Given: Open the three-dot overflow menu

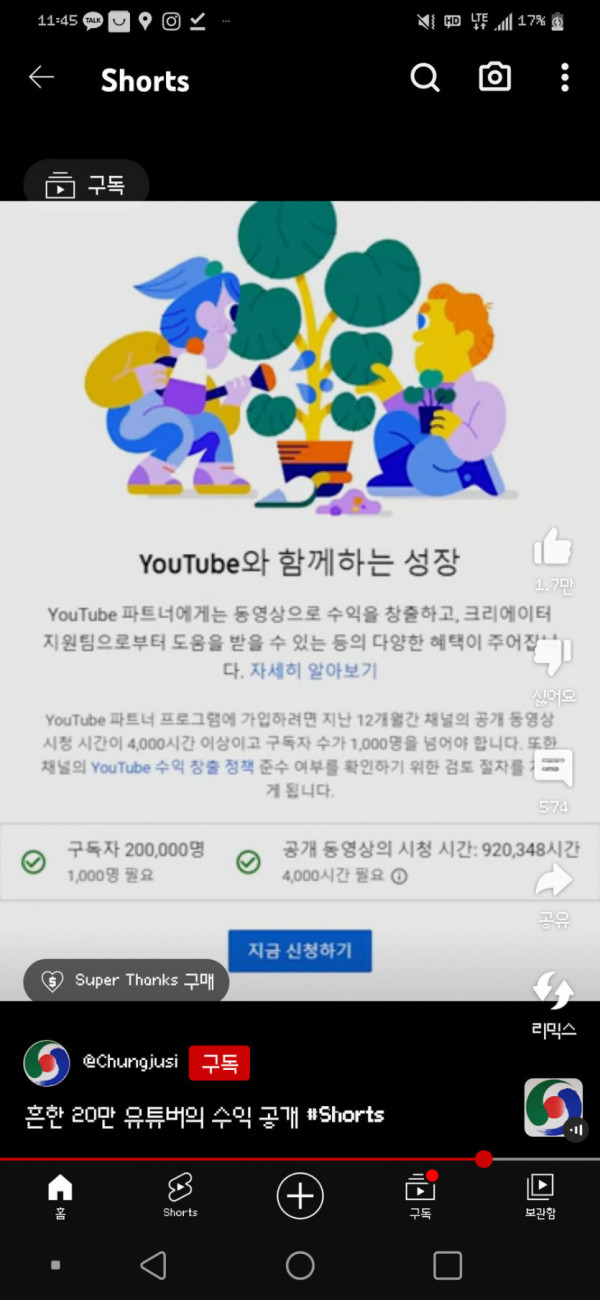Looking at the screenshot, I should click(x=565, y=78).
